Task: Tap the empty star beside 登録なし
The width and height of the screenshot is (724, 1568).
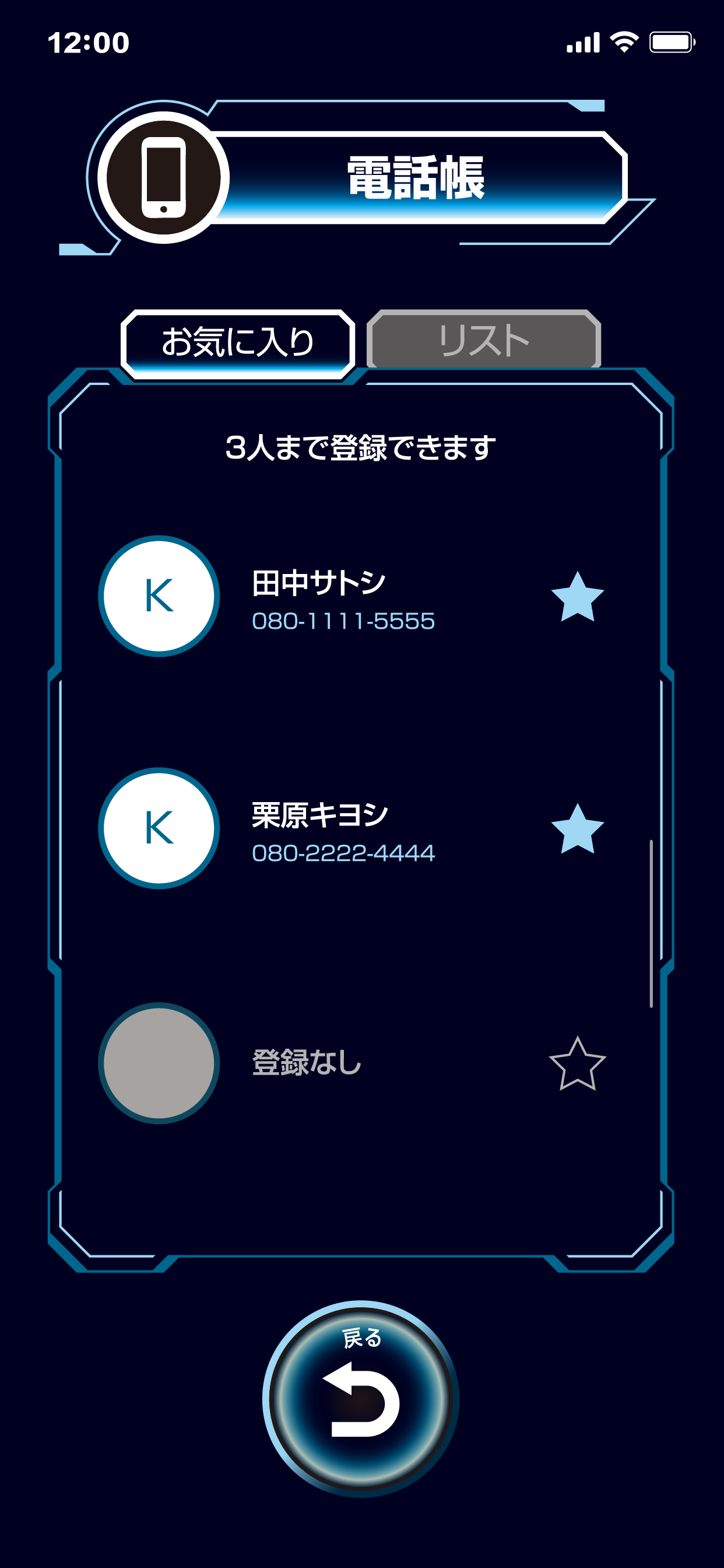Action: (x=577, y=1063)
